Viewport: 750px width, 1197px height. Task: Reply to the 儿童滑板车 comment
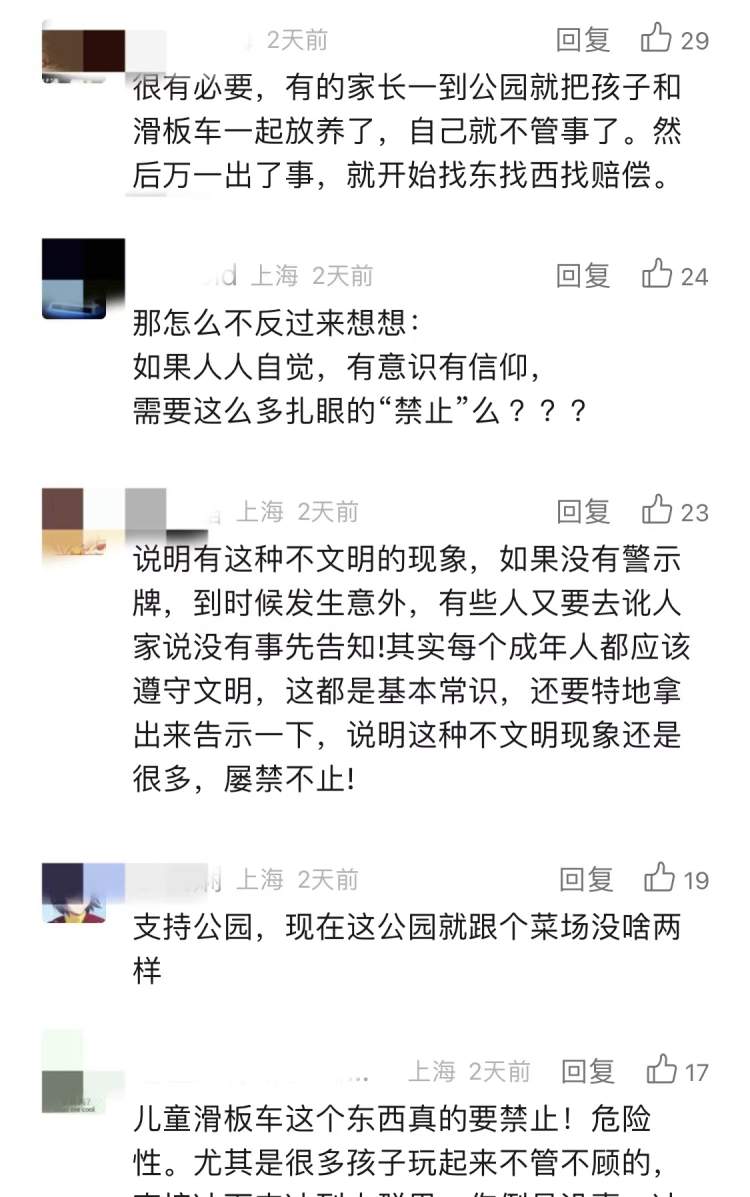point(587,1072)
